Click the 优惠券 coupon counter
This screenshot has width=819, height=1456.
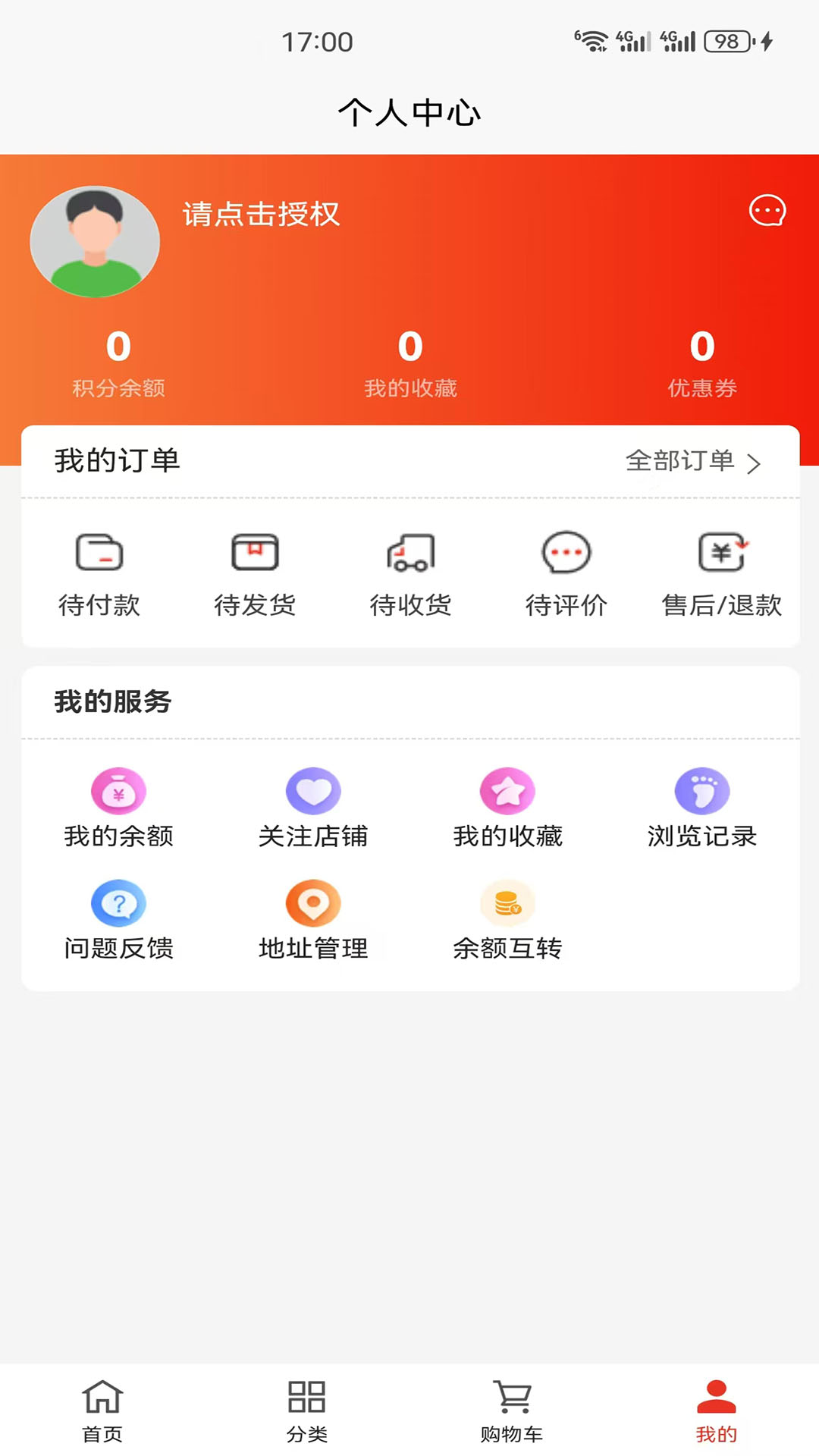(x=701, y=362)
